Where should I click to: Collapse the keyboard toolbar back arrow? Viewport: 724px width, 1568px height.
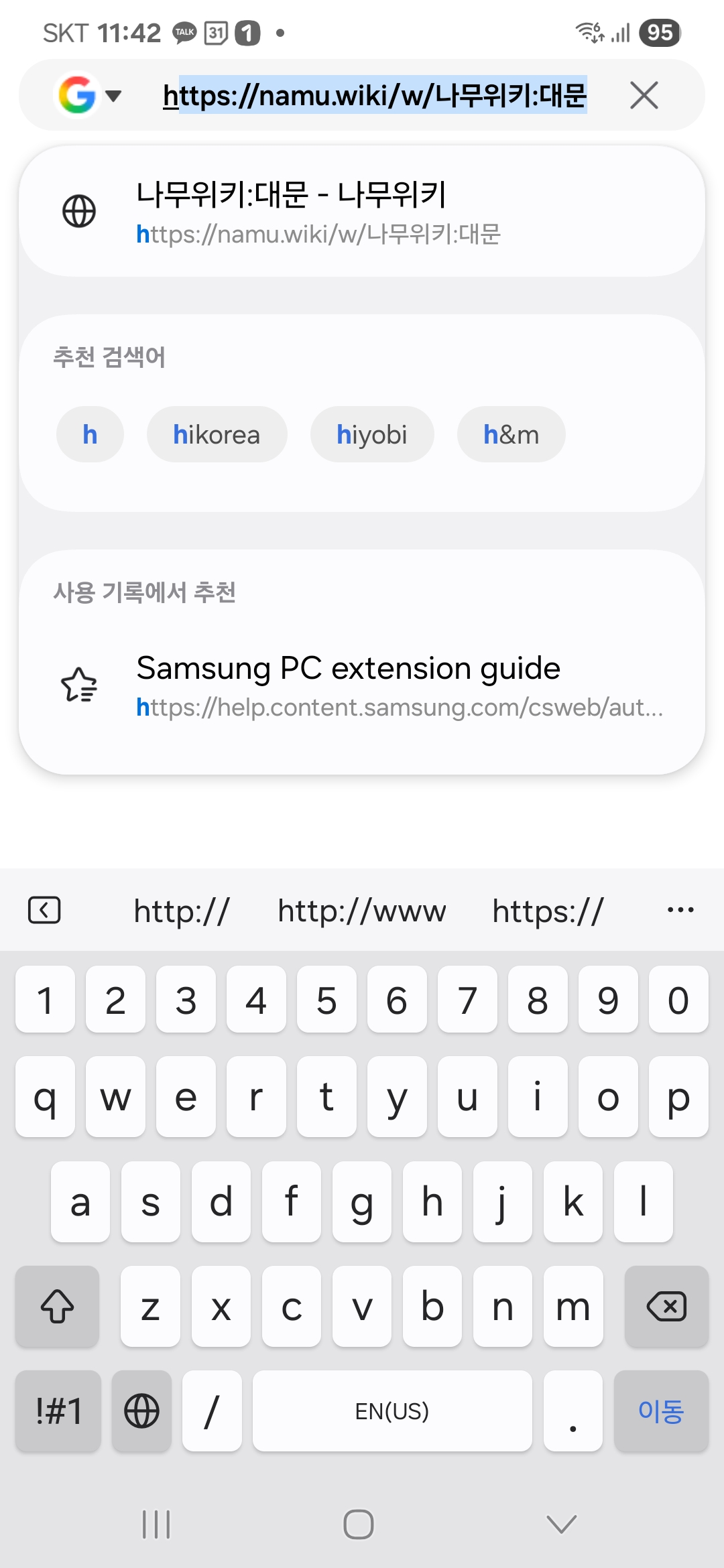click(44, 911)
